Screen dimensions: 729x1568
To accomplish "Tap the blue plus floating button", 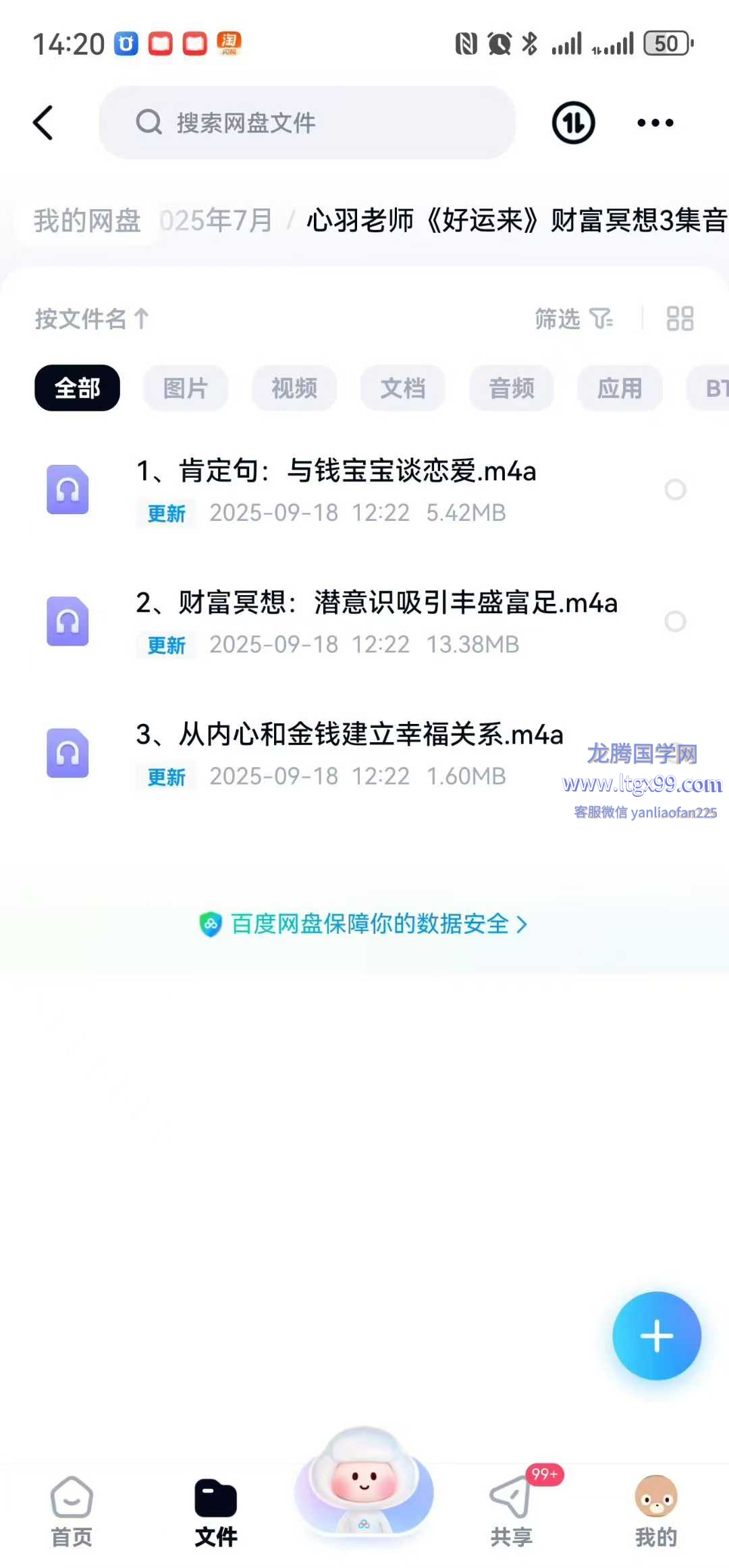I will tap(656, 1336).
